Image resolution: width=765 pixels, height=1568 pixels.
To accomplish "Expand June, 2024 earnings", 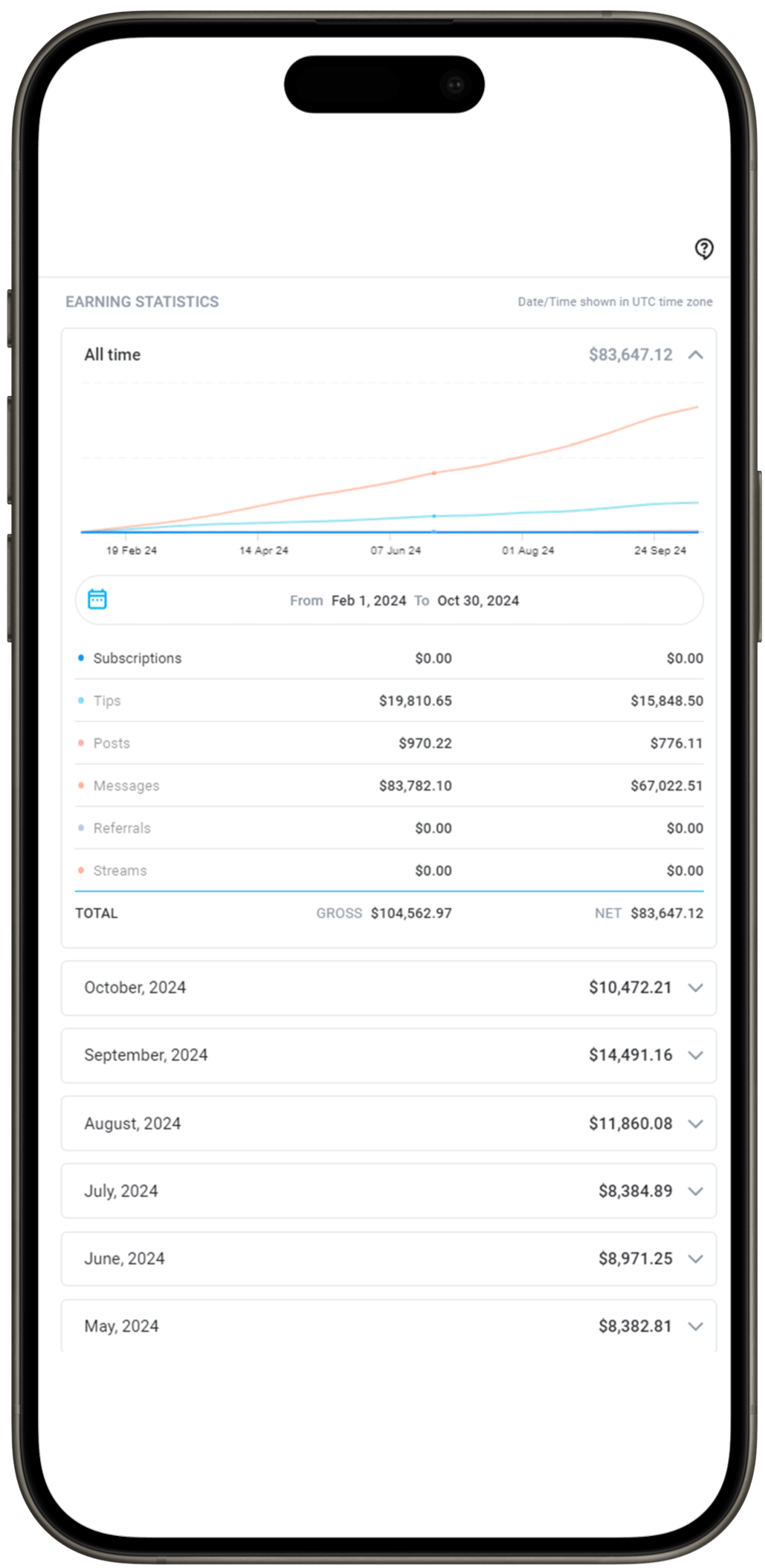I will point(695,1259).
